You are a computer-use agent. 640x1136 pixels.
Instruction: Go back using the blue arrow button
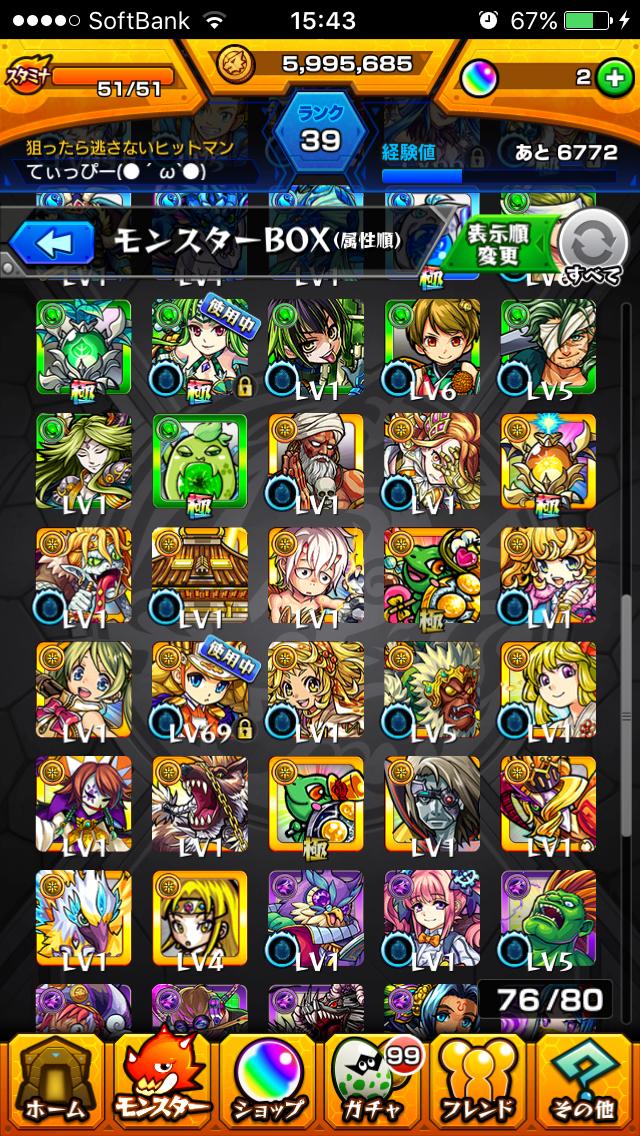[51, 242]
